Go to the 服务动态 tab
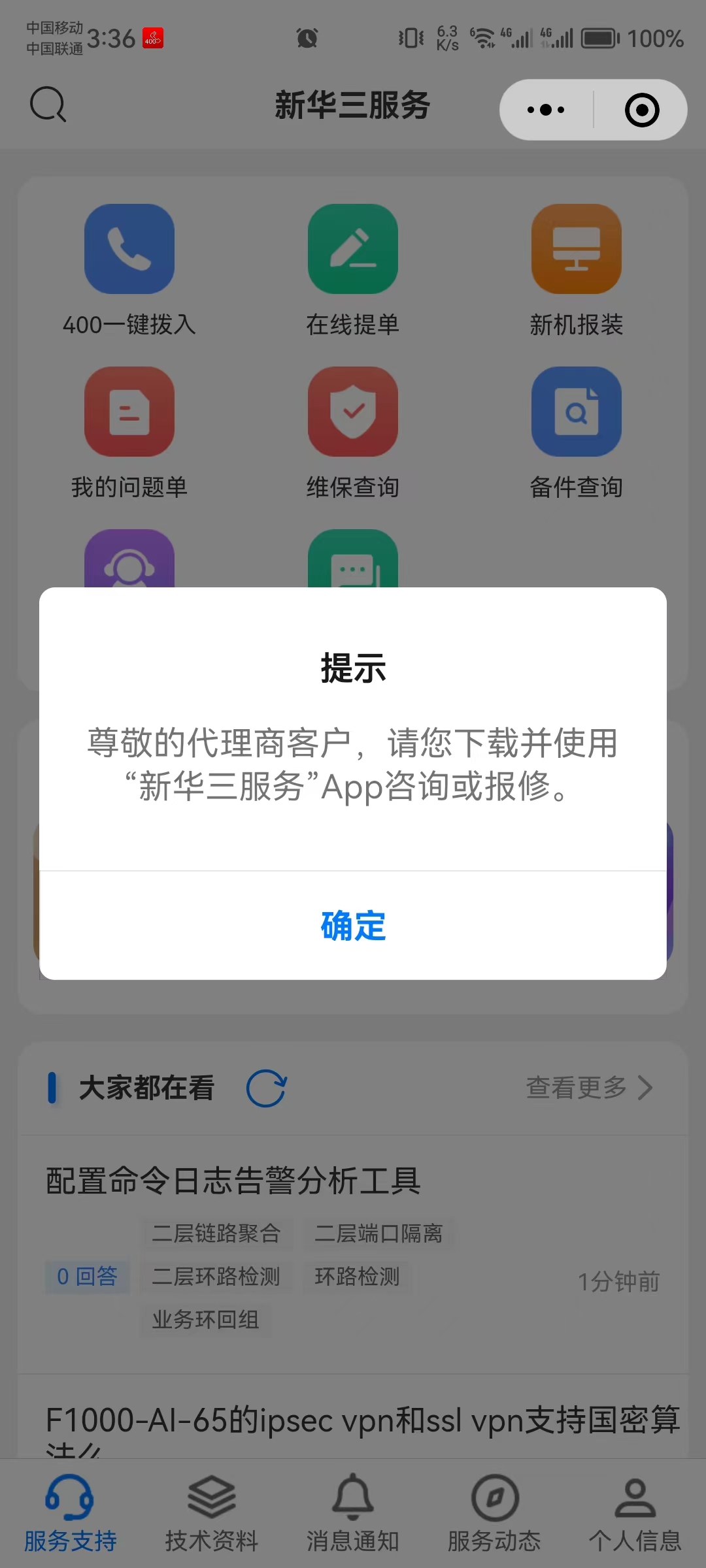The width and height of the screenshot is (706, 1568). pyautogui.click(x=494, y=1513)
